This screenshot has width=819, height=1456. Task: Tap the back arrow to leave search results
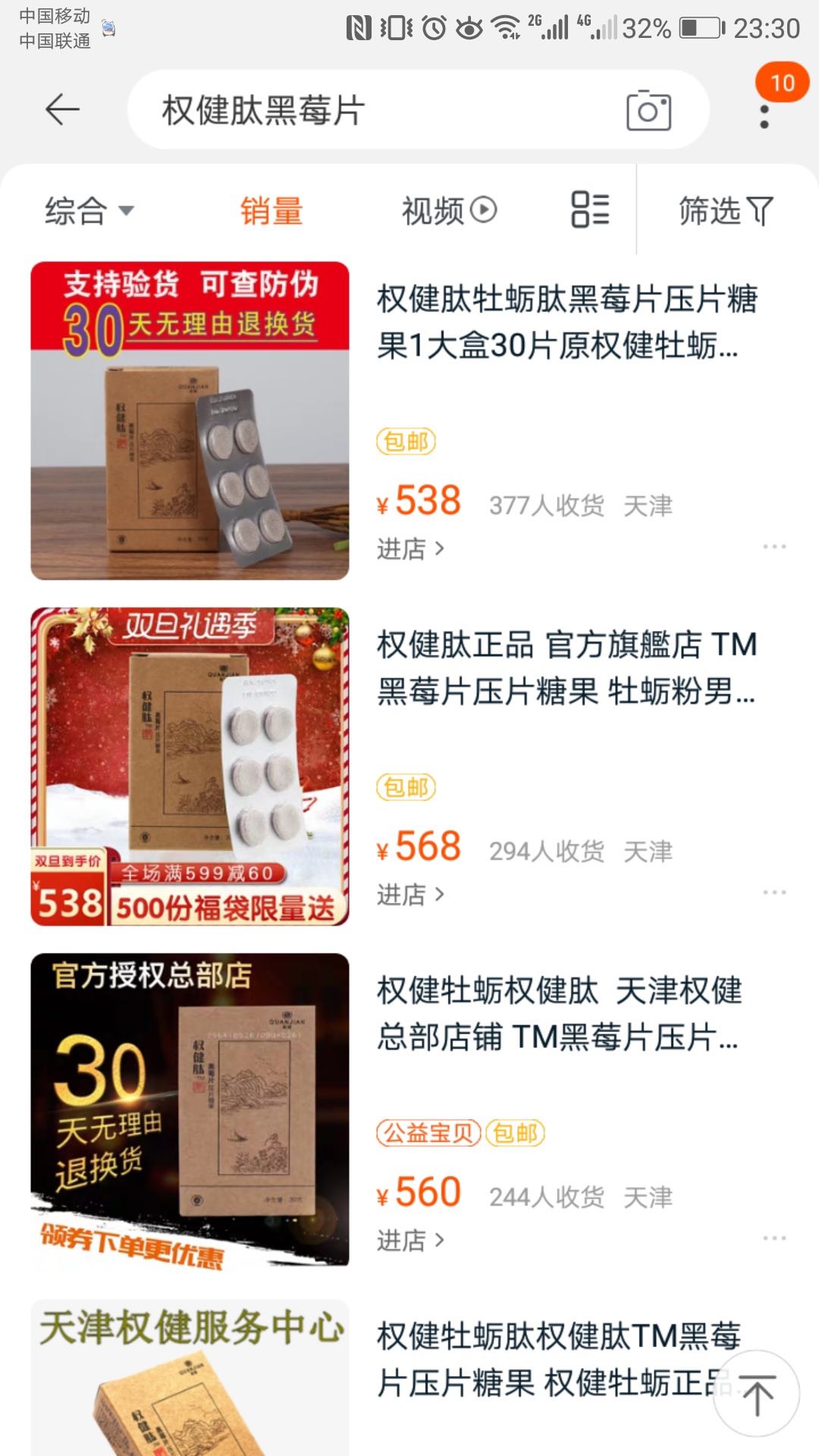click(x=61, y=108)
